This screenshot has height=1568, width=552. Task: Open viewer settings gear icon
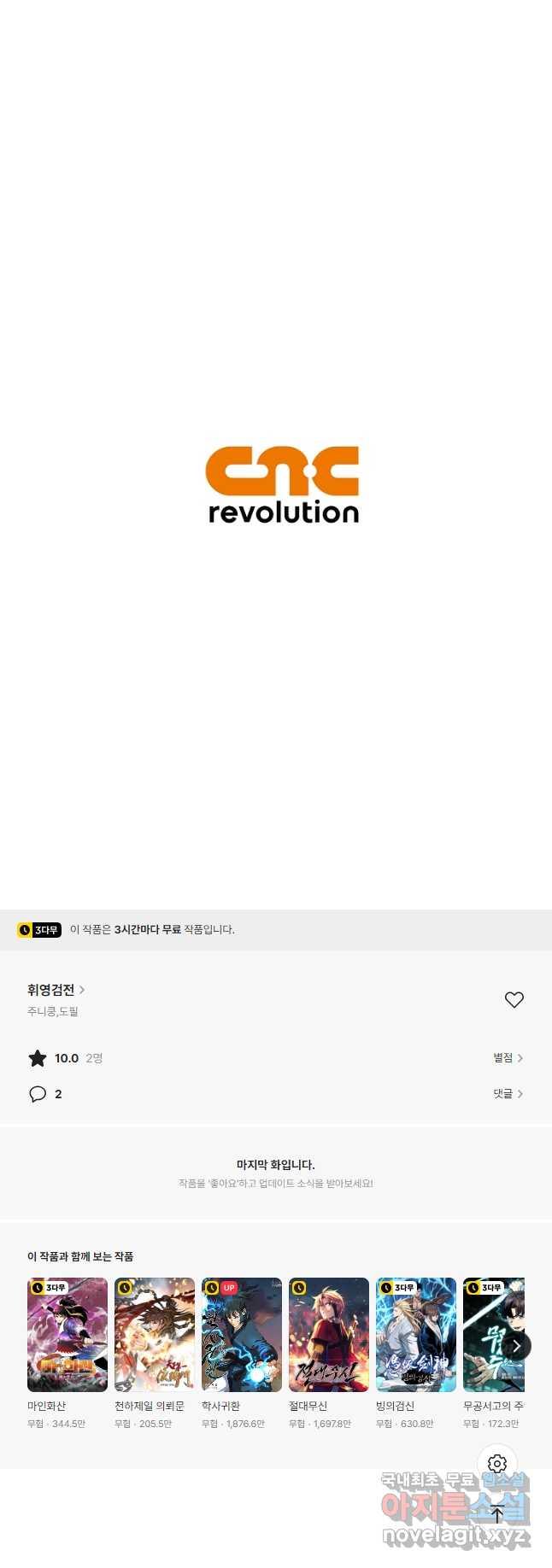point(497,1464)
